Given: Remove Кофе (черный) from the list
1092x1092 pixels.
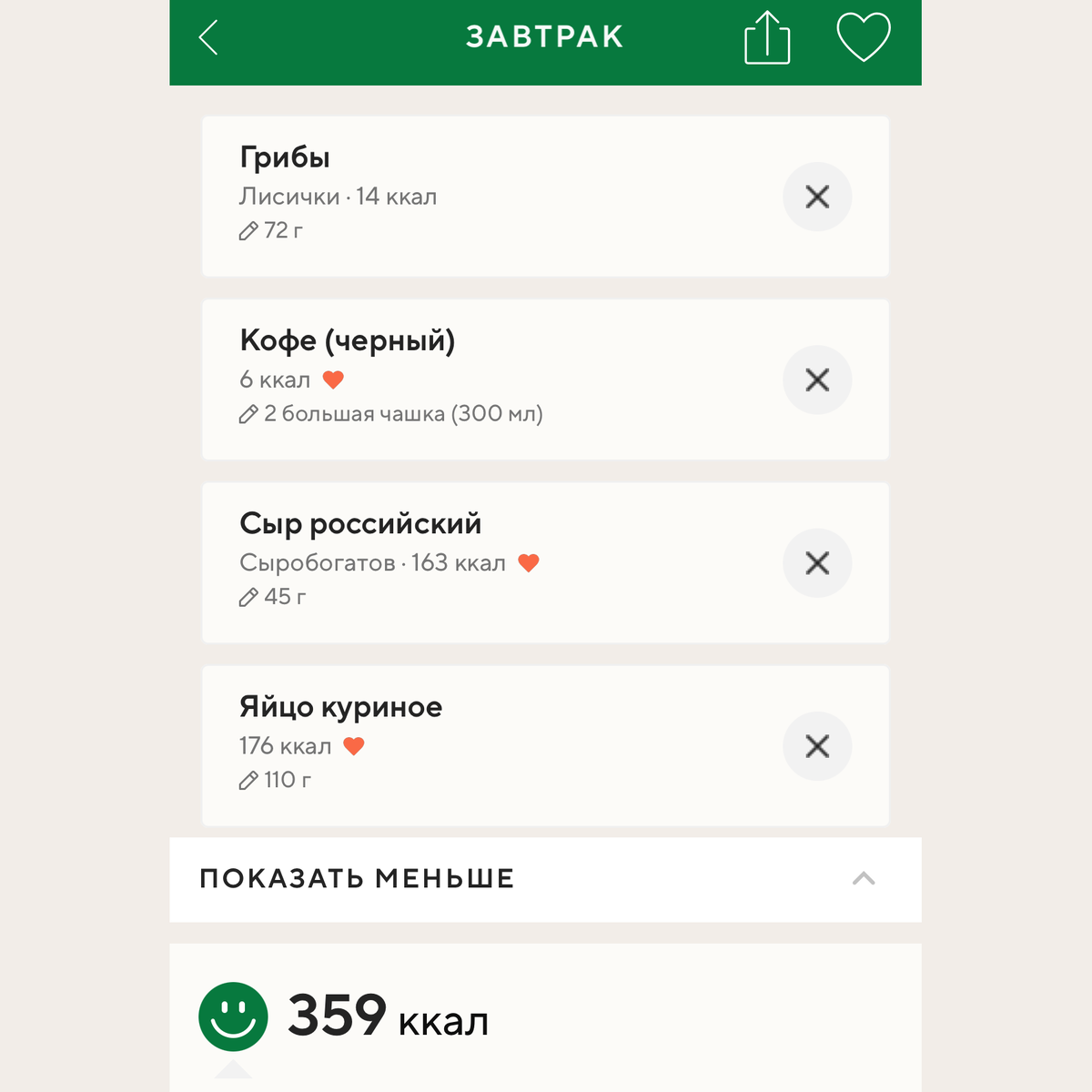Looking at the screenshot, I should [817, 379].
